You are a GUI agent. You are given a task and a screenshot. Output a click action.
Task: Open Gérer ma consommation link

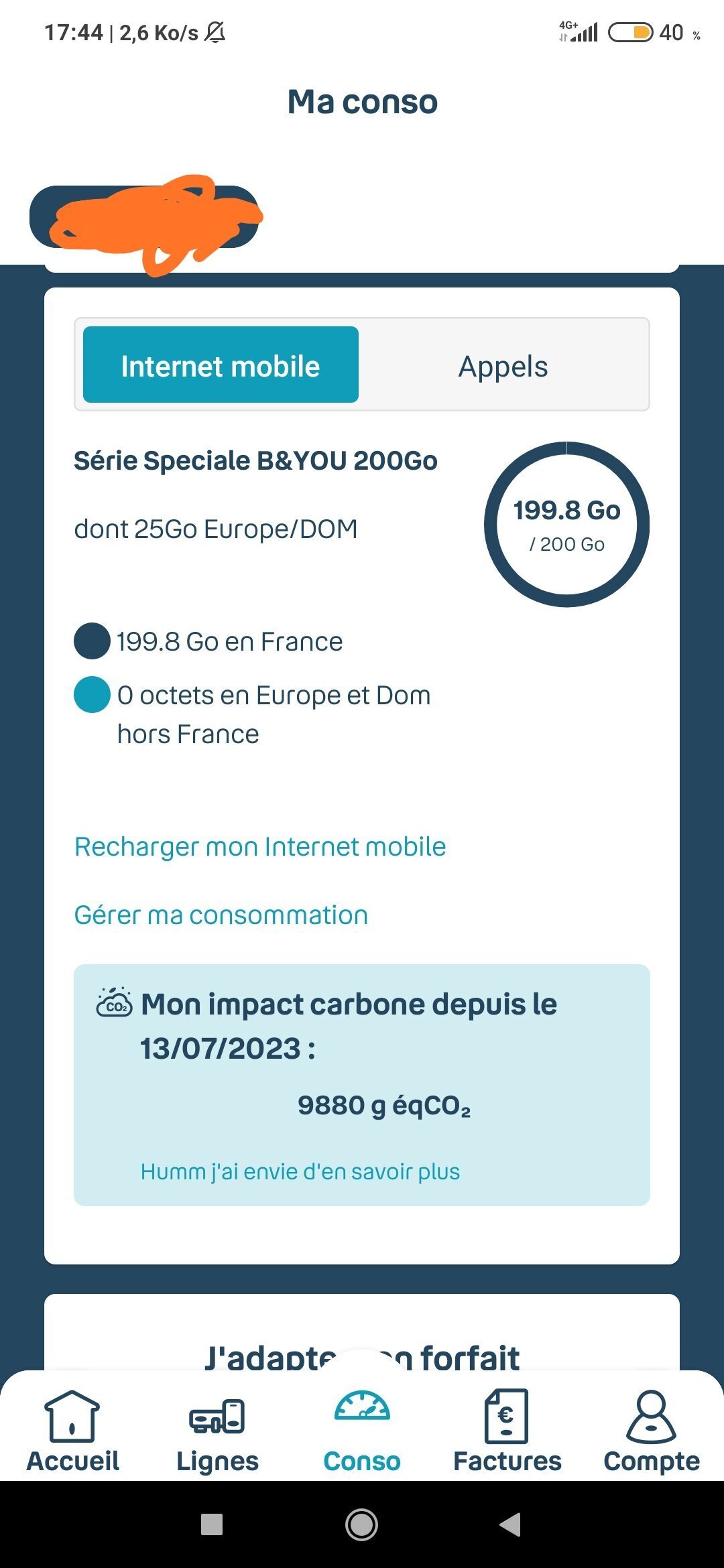coord(221,915)
